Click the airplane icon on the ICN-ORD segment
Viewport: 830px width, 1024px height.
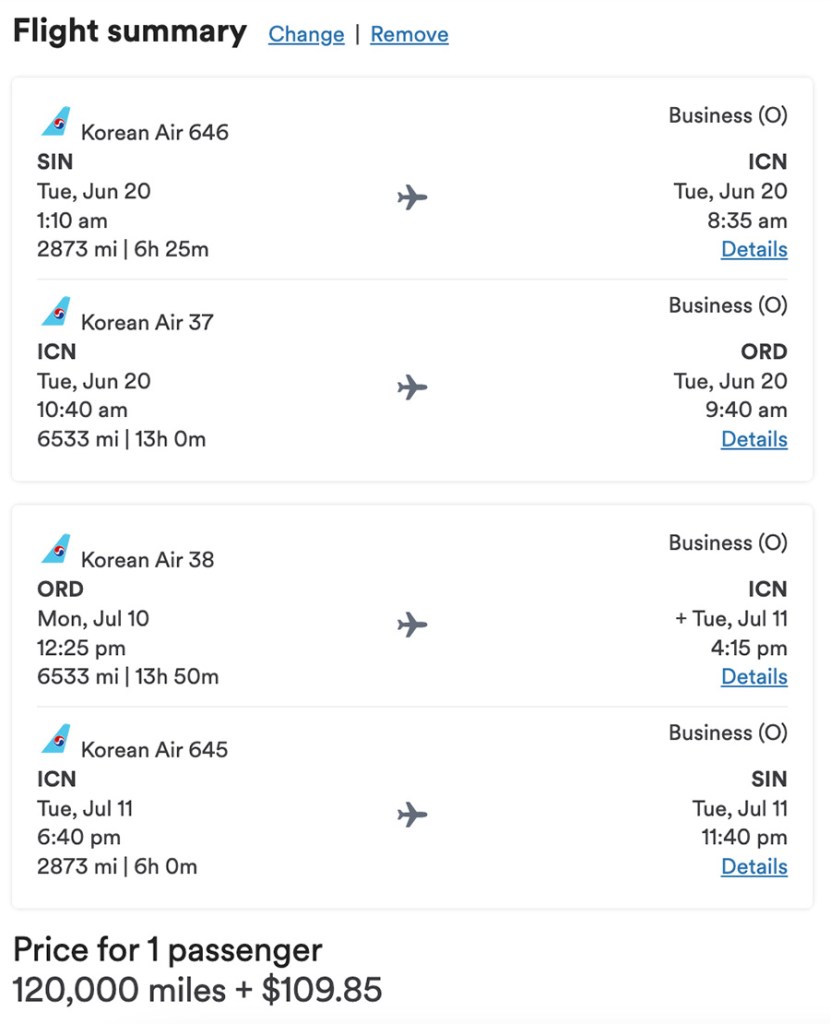(x=414, y=389)
